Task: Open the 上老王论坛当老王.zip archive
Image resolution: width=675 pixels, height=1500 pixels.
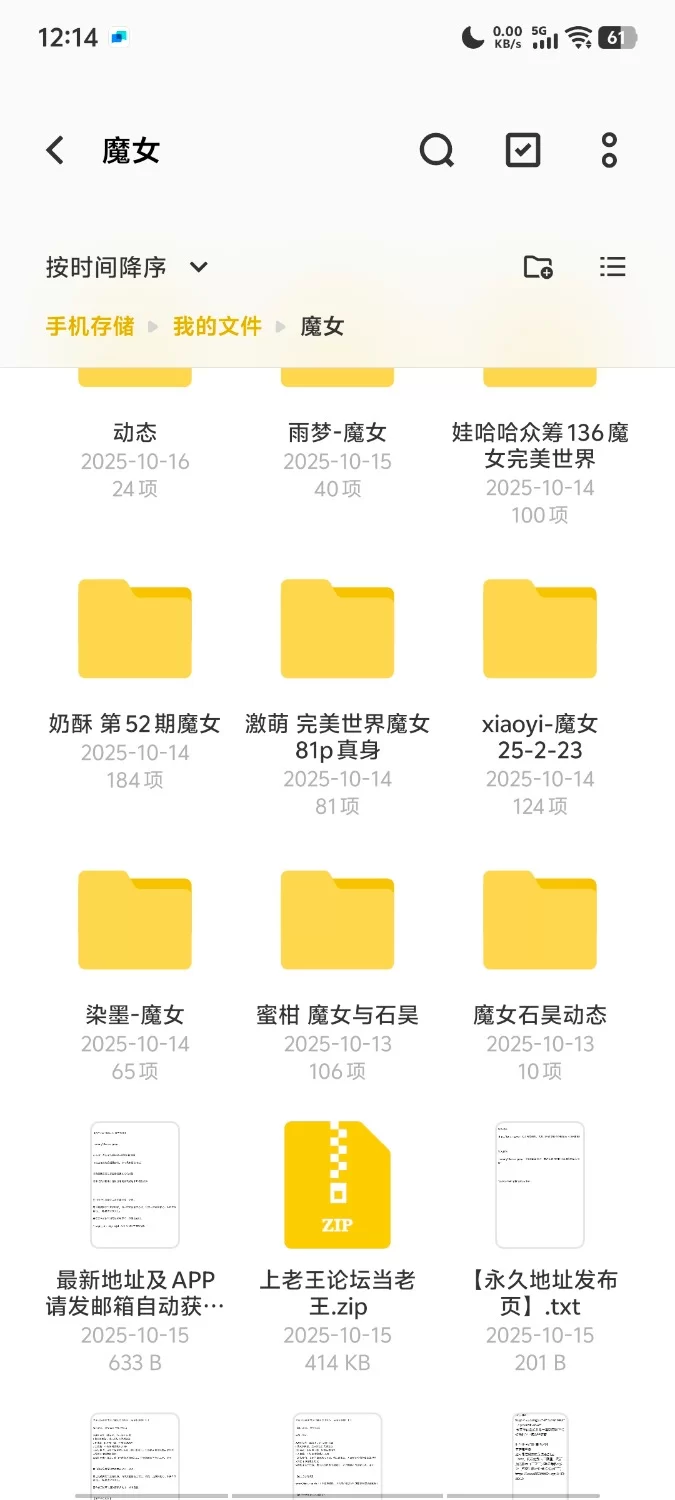Action: click(337, 1186)
